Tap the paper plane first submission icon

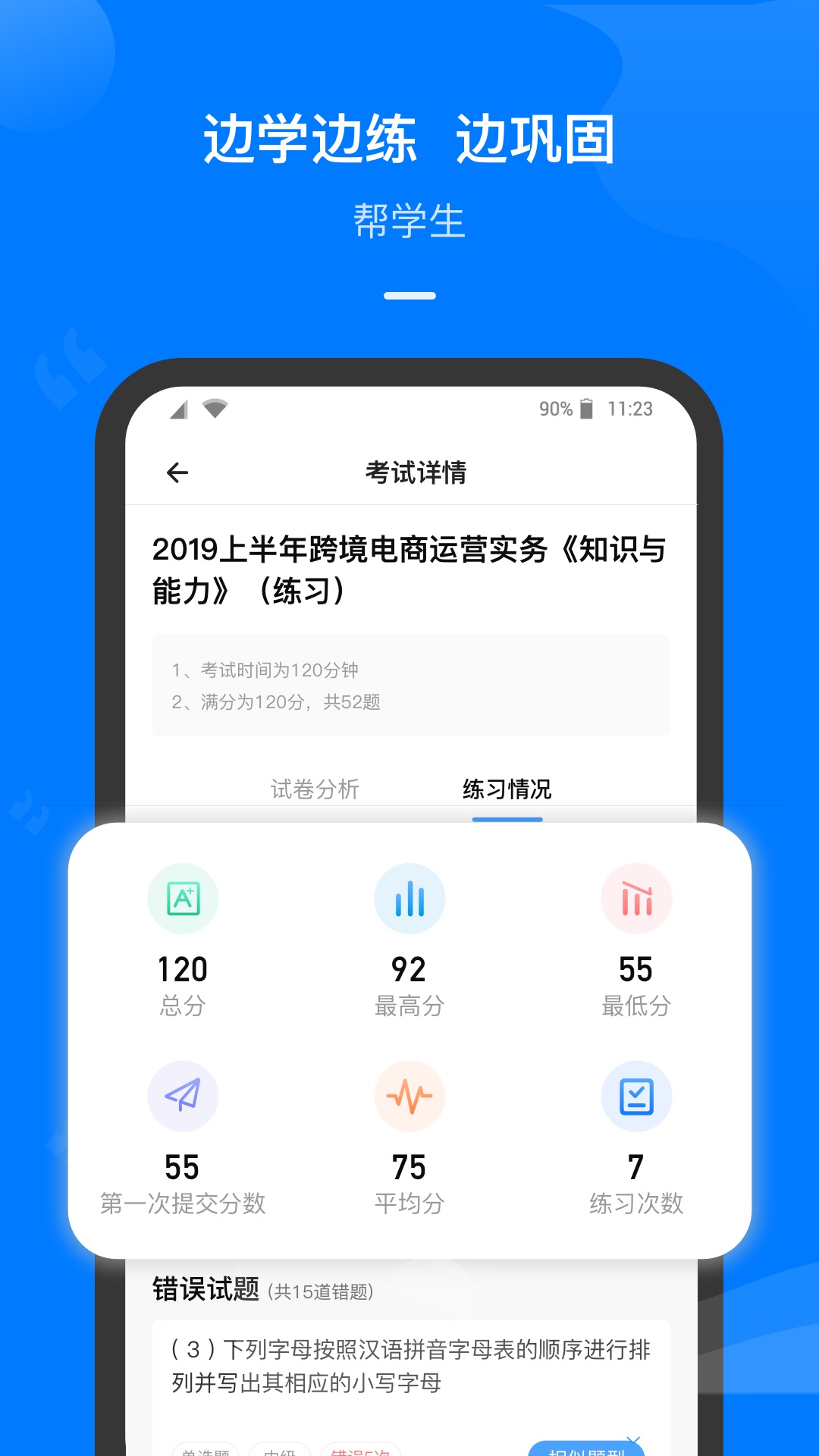pyautogui.click(x=182, y=1096)
